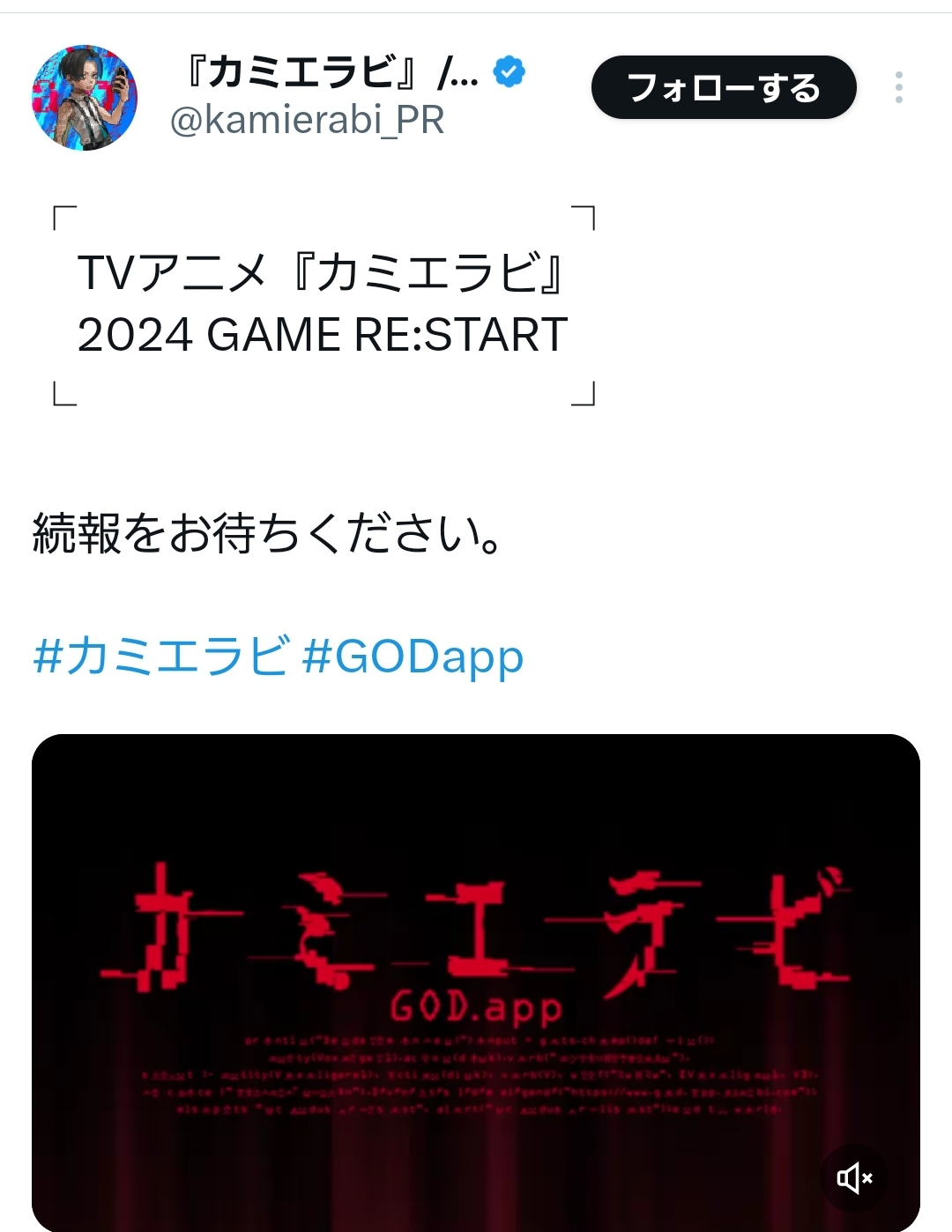This screenshot has height=1232, width=952.
Task: Open the tweet's three-dot overflow menu
Action: (898, 87)
